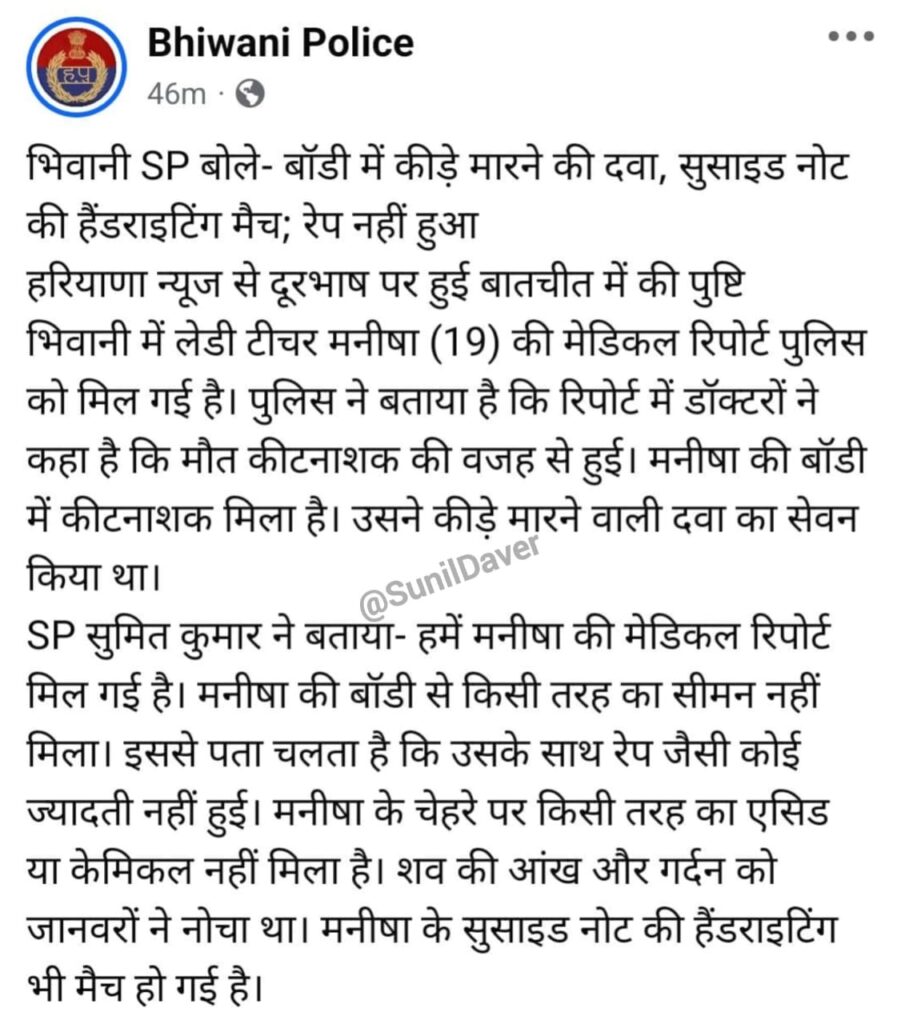Image resolution: width=897 pixels, height=1024 pixels.
Task: Open the post's three-dot options menu
Action: click(852, 38)
